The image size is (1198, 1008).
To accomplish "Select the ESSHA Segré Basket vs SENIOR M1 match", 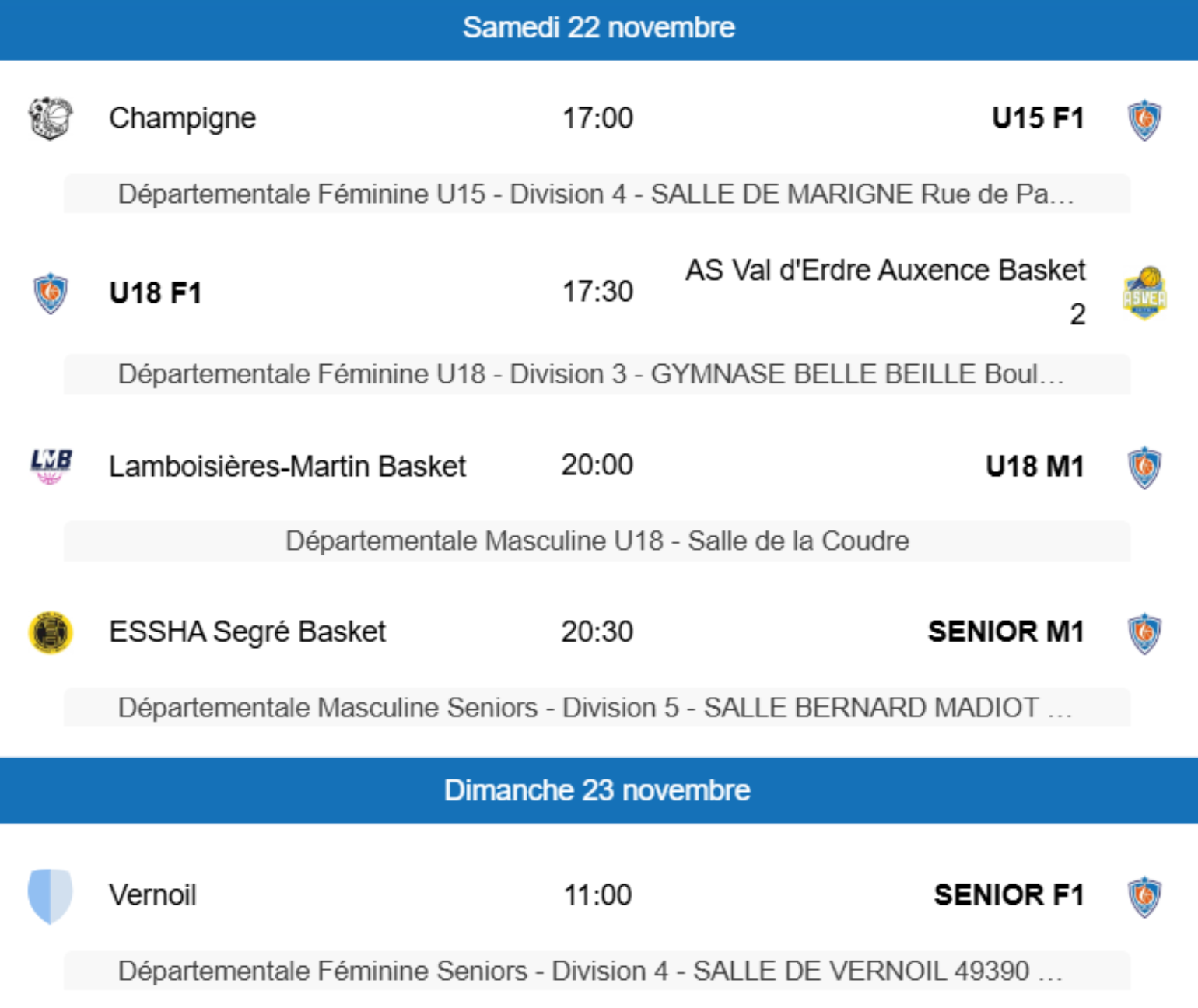I will pyautogui.click(x=597, y=632).
